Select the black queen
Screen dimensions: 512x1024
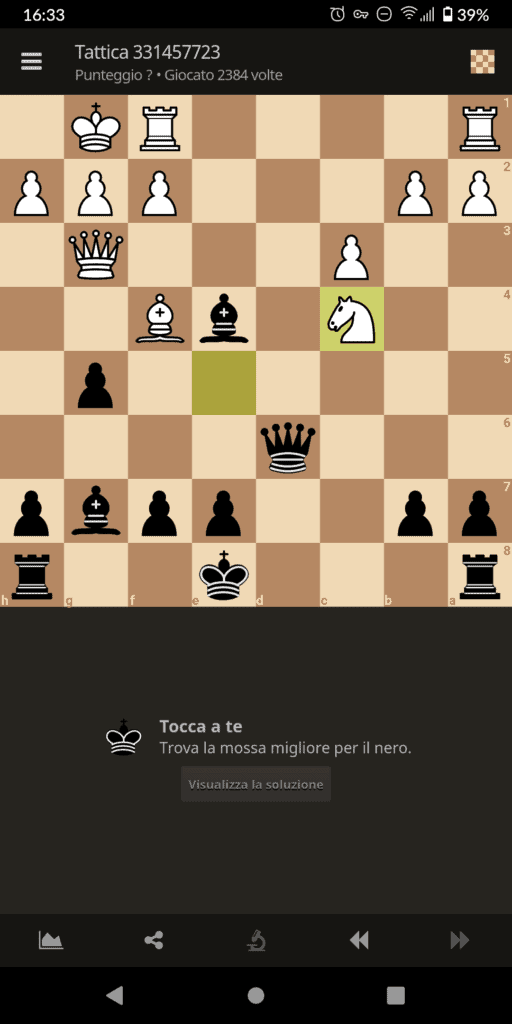tap(288, 447)
